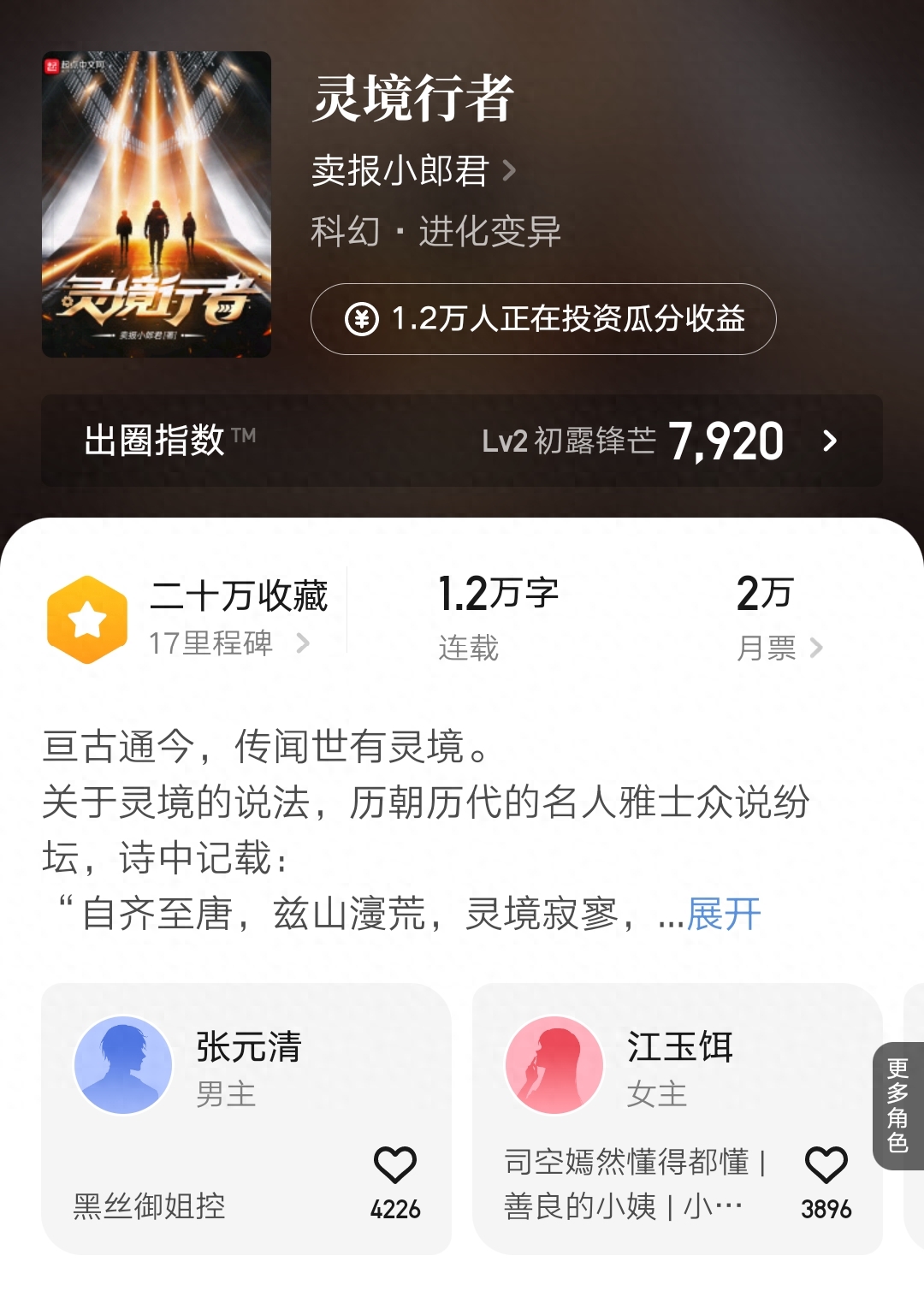
Task: Click the TM mark beside 出圈指数
Action: click(x=246, y=432)
